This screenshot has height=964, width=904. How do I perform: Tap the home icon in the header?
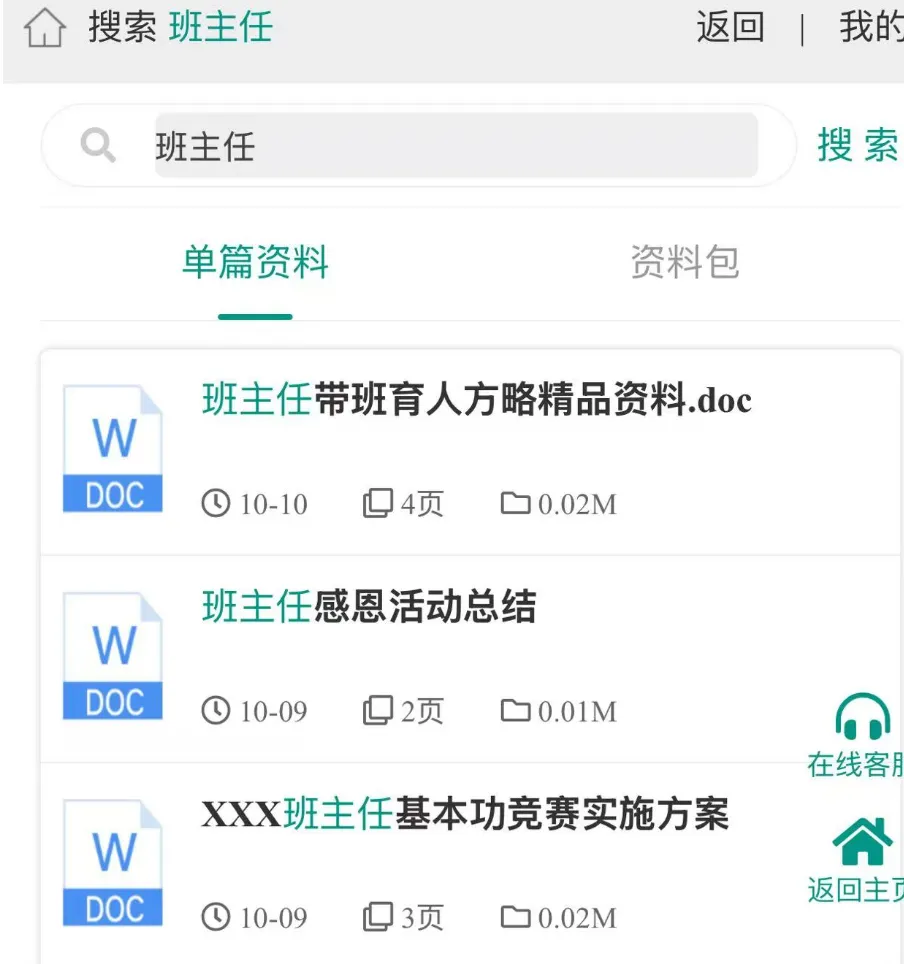click(x=44, y=29)
